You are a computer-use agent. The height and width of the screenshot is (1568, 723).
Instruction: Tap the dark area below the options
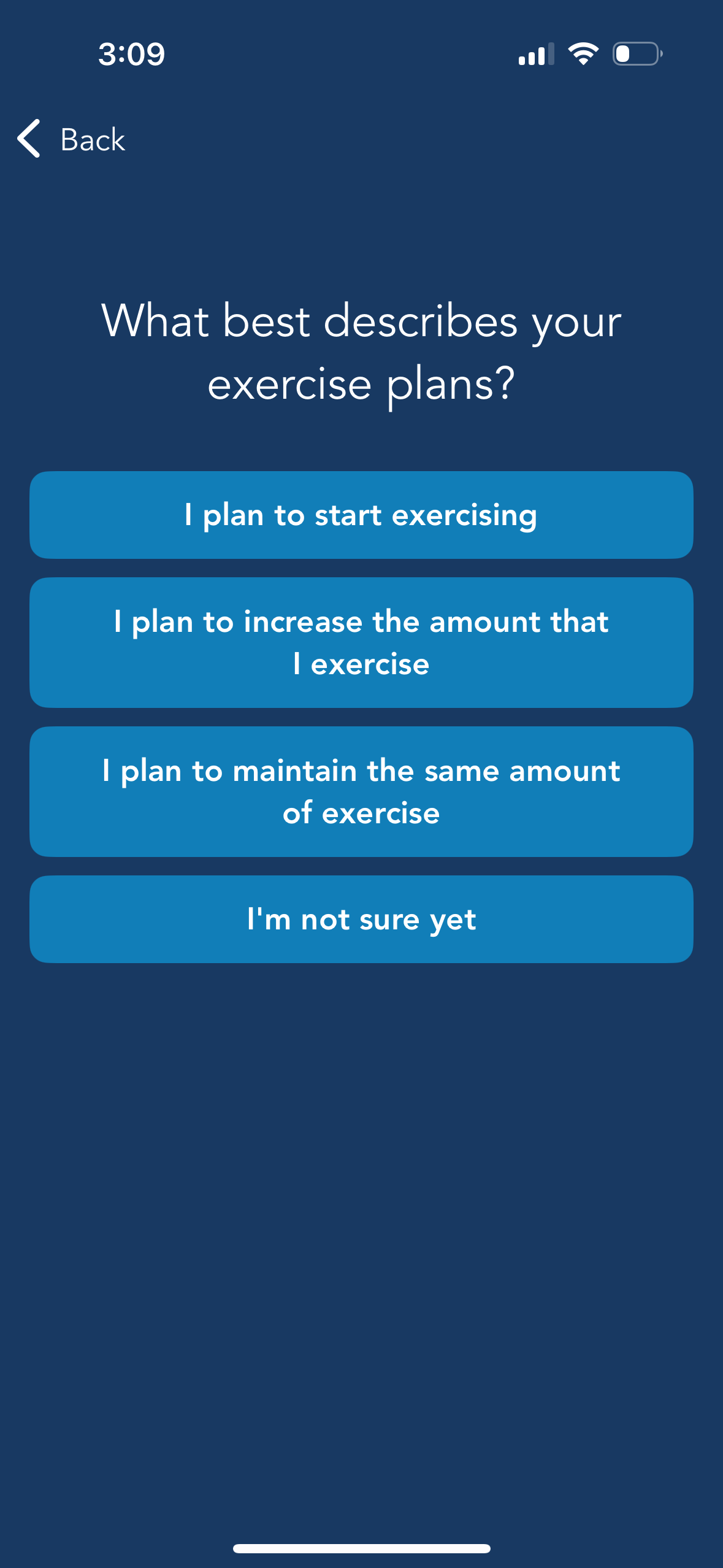pos(361,1166)
